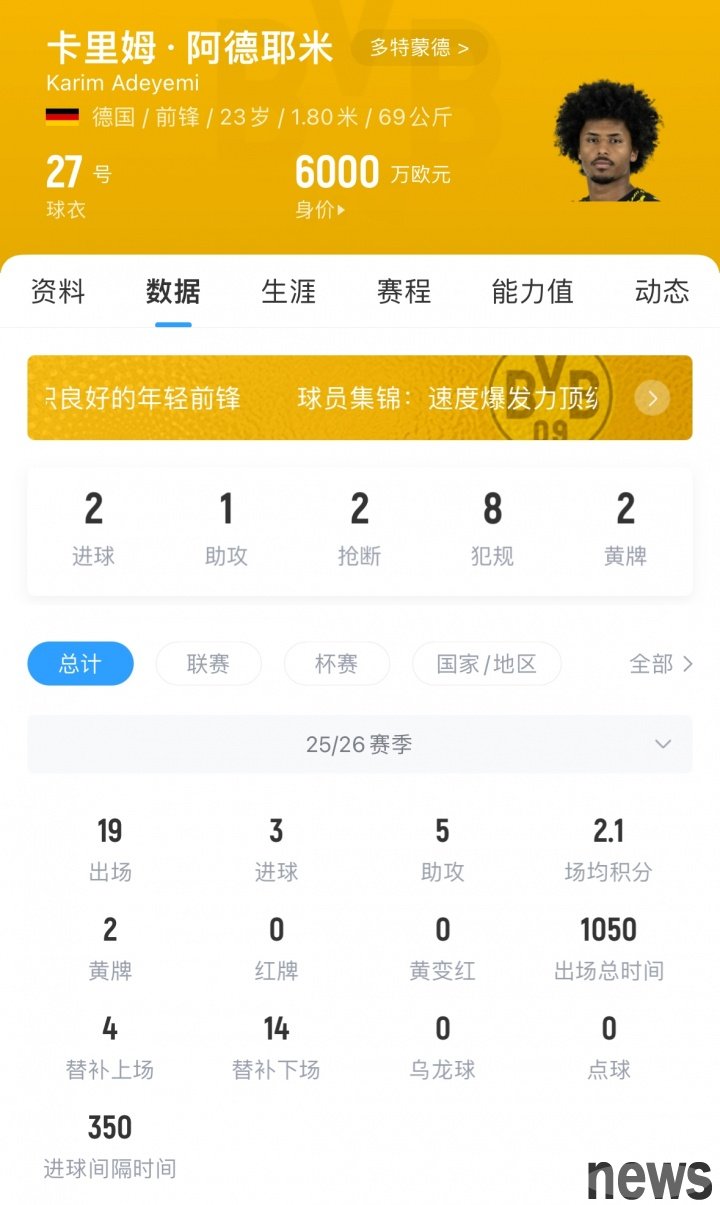This screenshot has height=1205, width=720.
Task: Filter stats by 杯赛
Action: [x=336, y=663]
